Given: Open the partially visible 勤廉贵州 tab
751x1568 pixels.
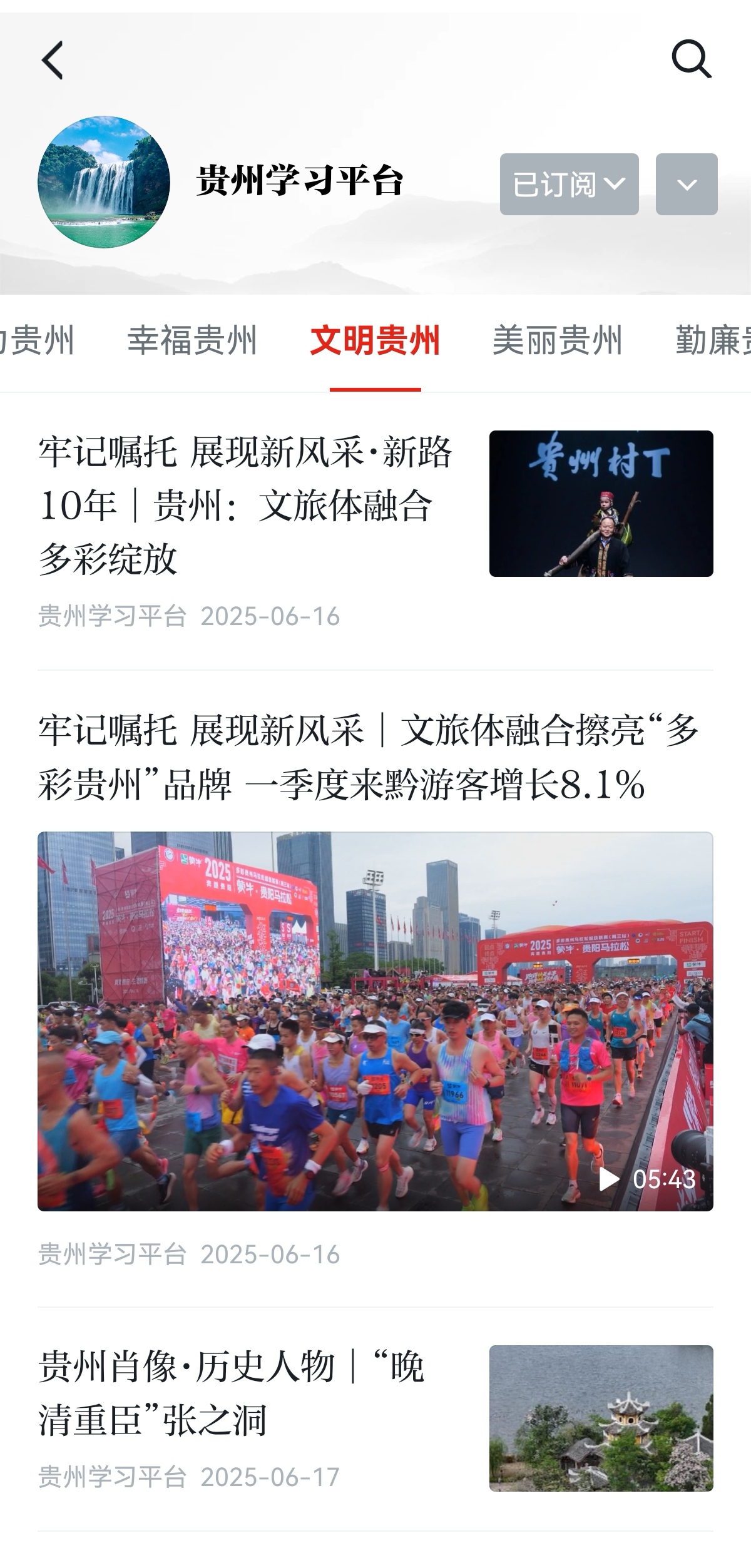Looking at the screenshot, I should pyautogui.click(x=713, y=340).
